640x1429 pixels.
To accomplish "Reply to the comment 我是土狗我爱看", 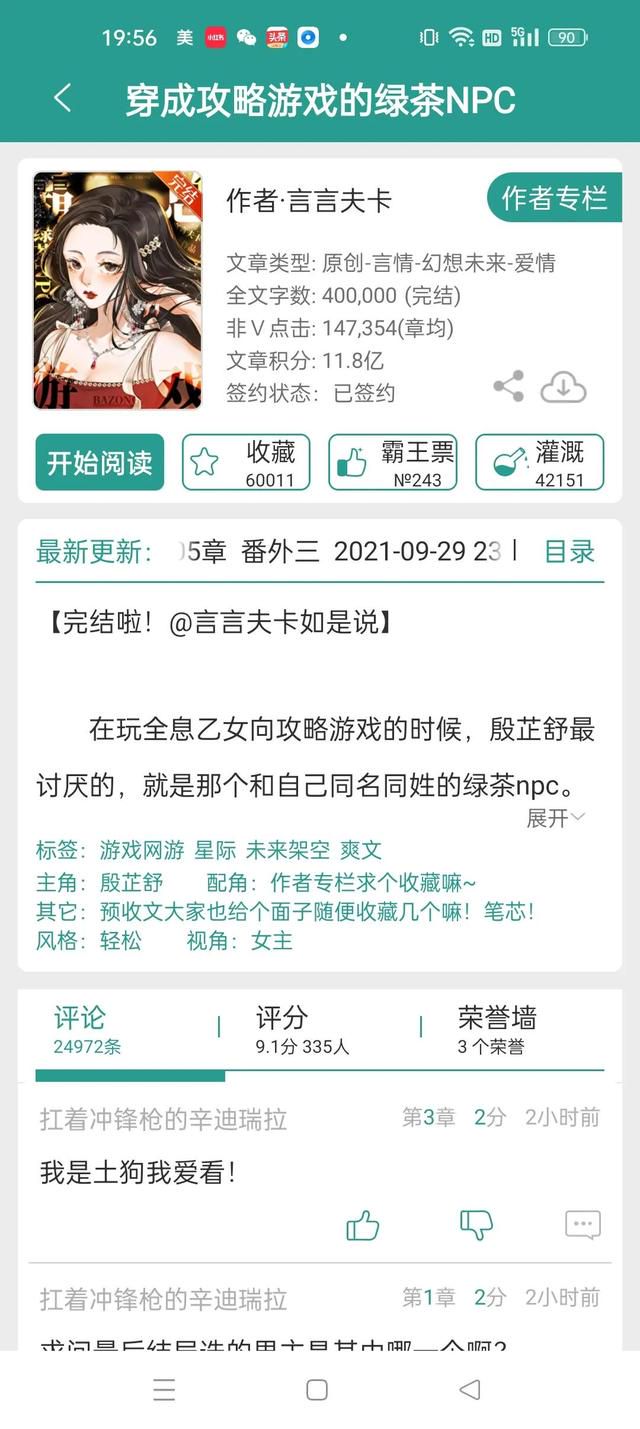I will click(x=583, y=1225).
